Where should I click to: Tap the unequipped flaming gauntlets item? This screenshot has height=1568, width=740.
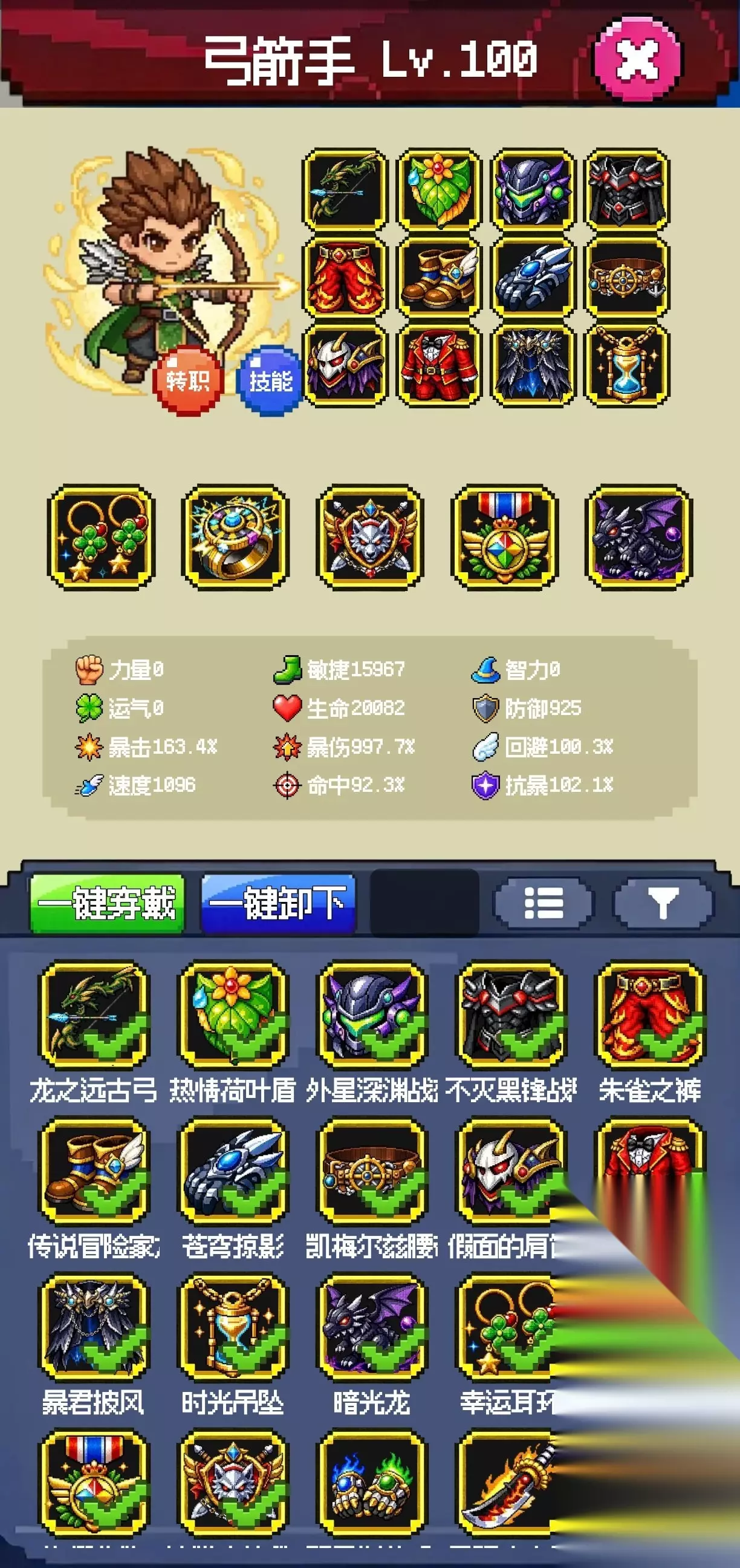pyautogui.click(x=372, y=1483)
